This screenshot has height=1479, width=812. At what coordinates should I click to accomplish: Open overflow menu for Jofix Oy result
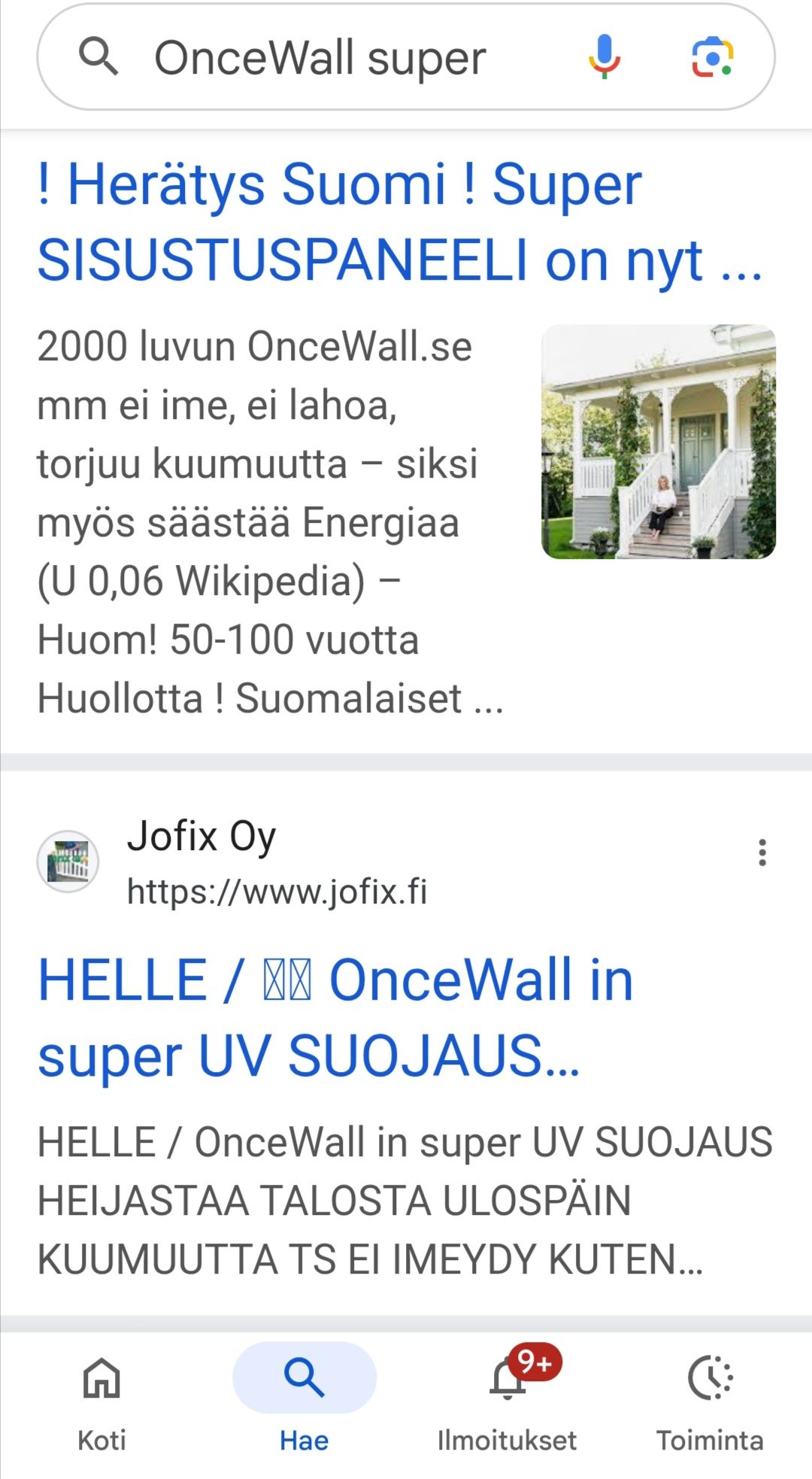pos(762,853)
